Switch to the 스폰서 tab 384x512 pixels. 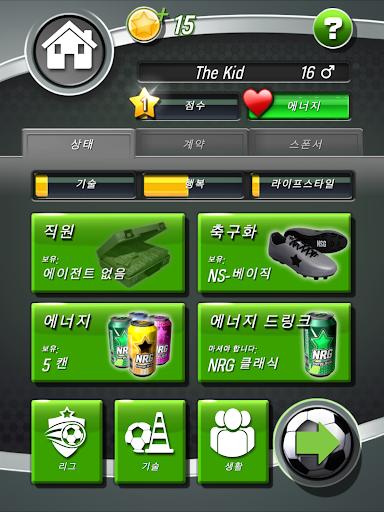click(x=305, y=144)
